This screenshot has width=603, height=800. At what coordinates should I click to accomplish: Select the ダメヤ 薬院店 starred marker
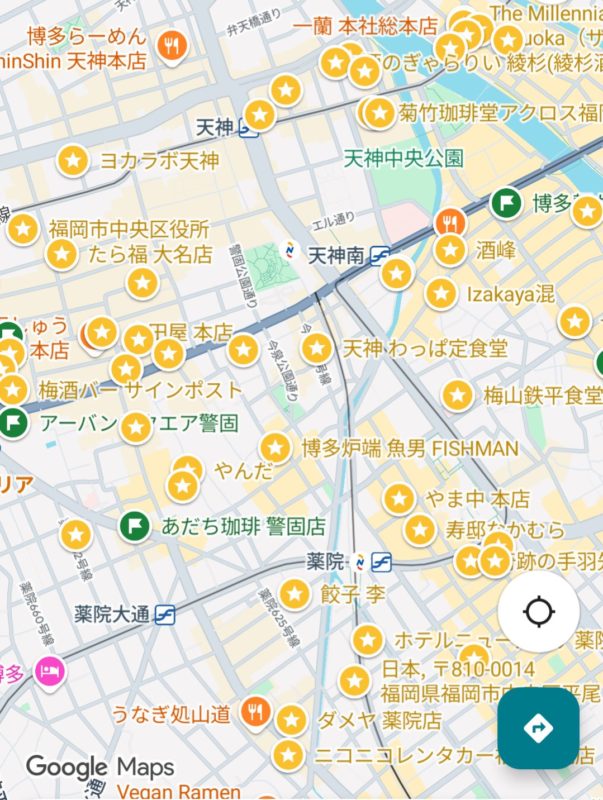click(x=291, y=719)
